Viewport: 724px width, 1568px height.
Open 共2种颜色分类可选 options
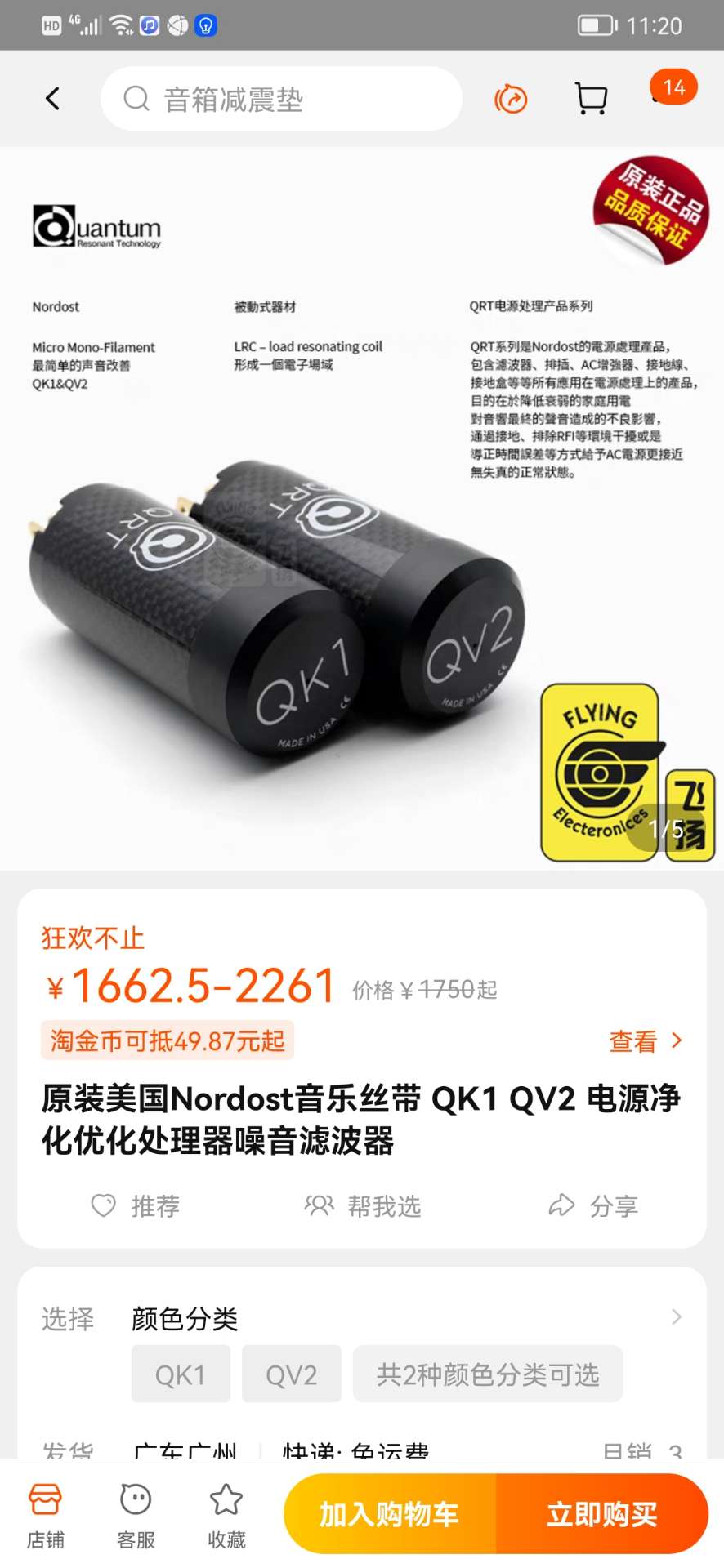coord(488,1374)
